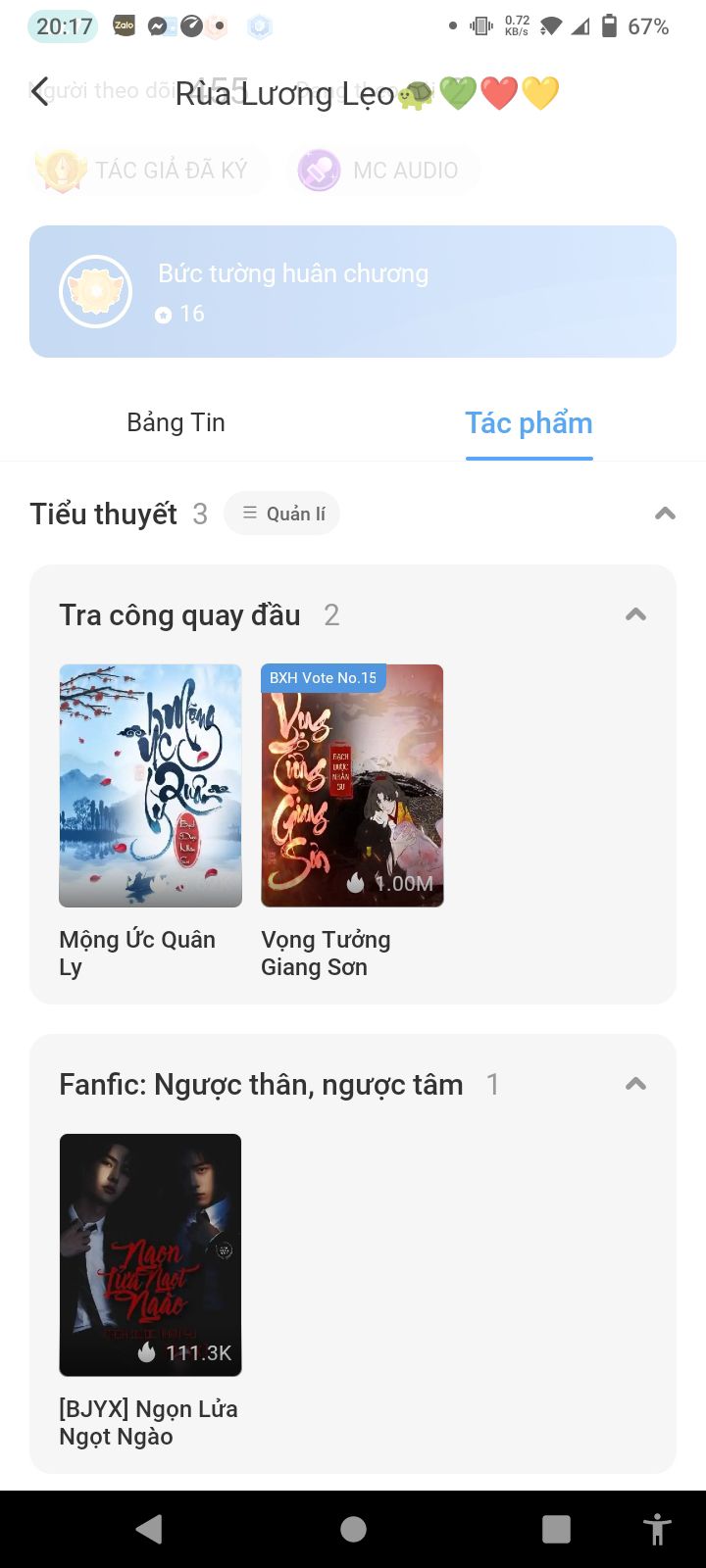The image size is (706, 1568).
Task: Go back using the top-left arrow
Action: (39, 92)
